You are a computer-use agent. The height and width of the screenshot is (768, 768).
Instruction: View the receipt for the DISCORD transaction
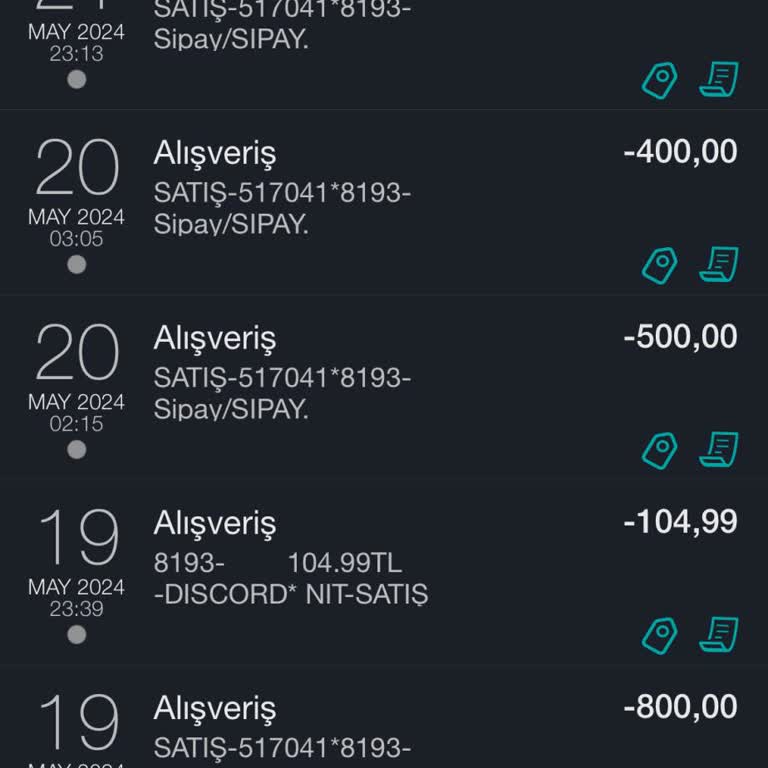click(718, 634)
